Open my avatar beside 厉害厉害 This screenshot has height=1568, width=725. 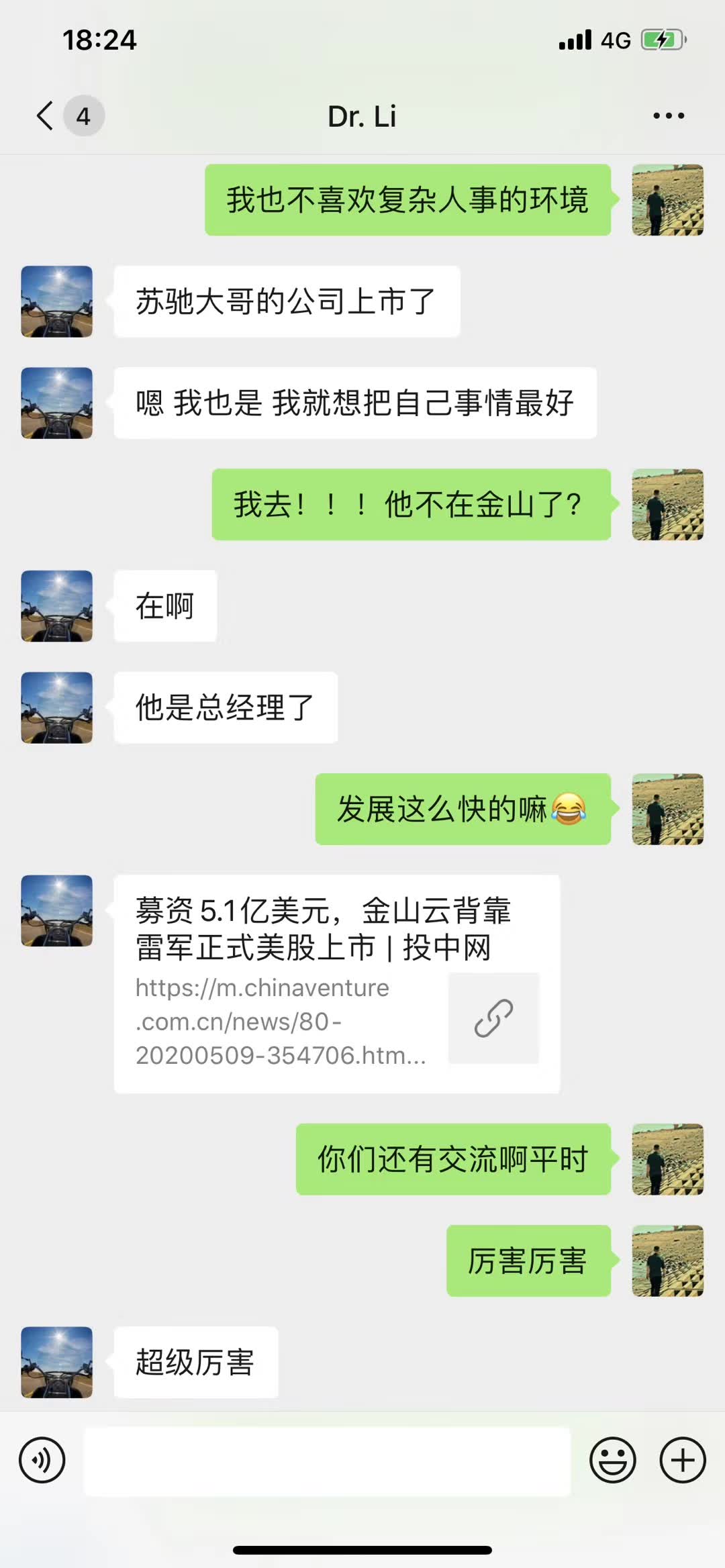pos(667,1261)
